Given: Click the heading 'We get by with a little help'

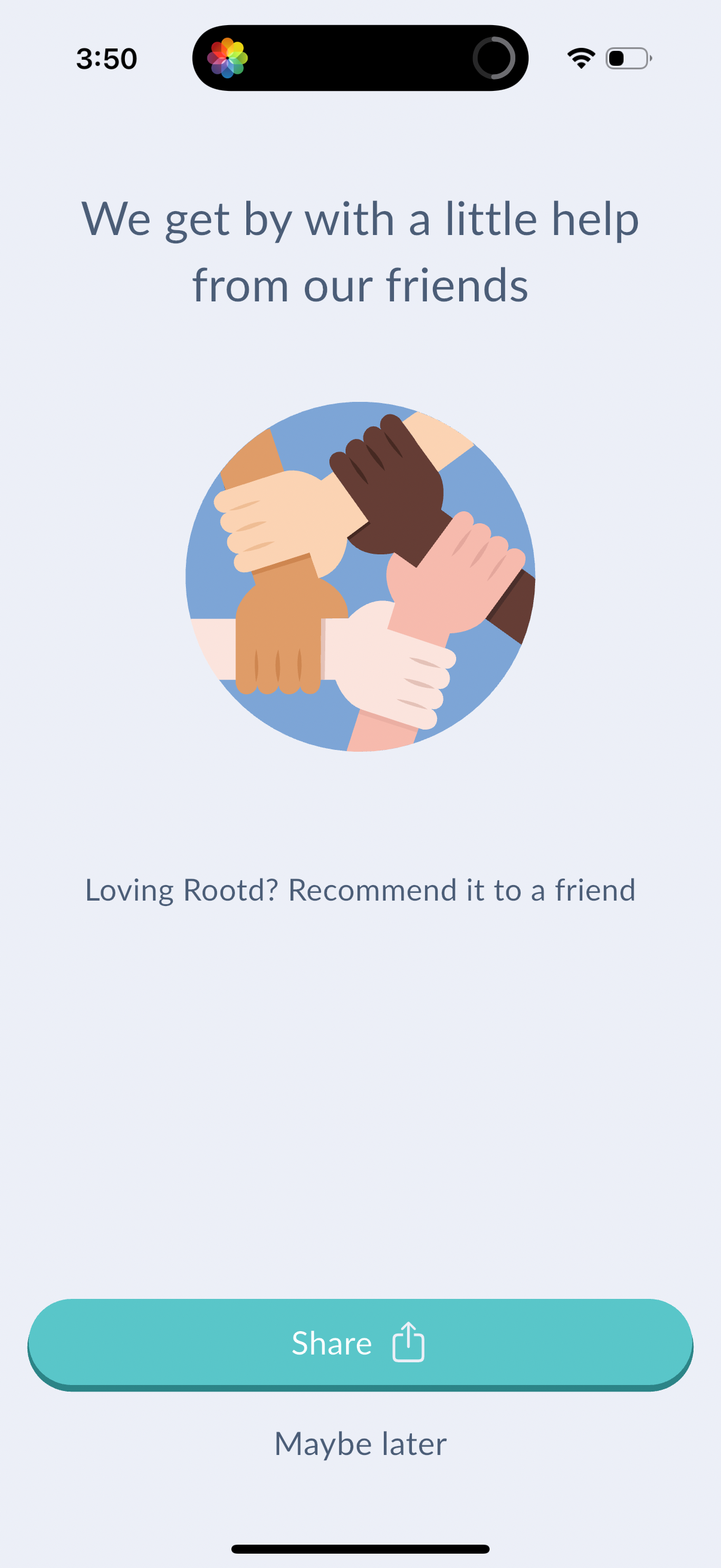Looking at the screenshot, I should click(x=360, y=219).
